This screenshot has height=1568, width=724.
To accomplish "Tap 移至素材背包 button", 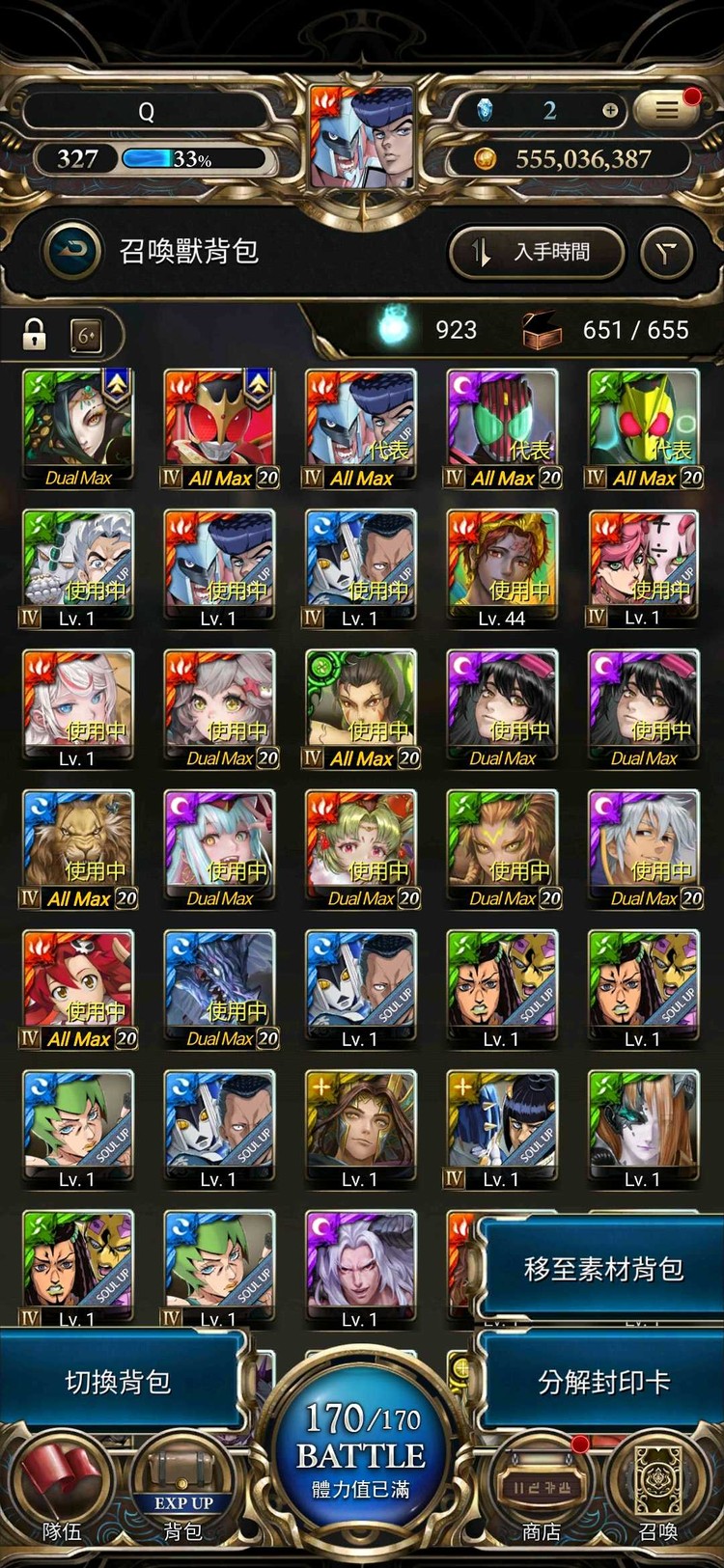I will 603,1268.
